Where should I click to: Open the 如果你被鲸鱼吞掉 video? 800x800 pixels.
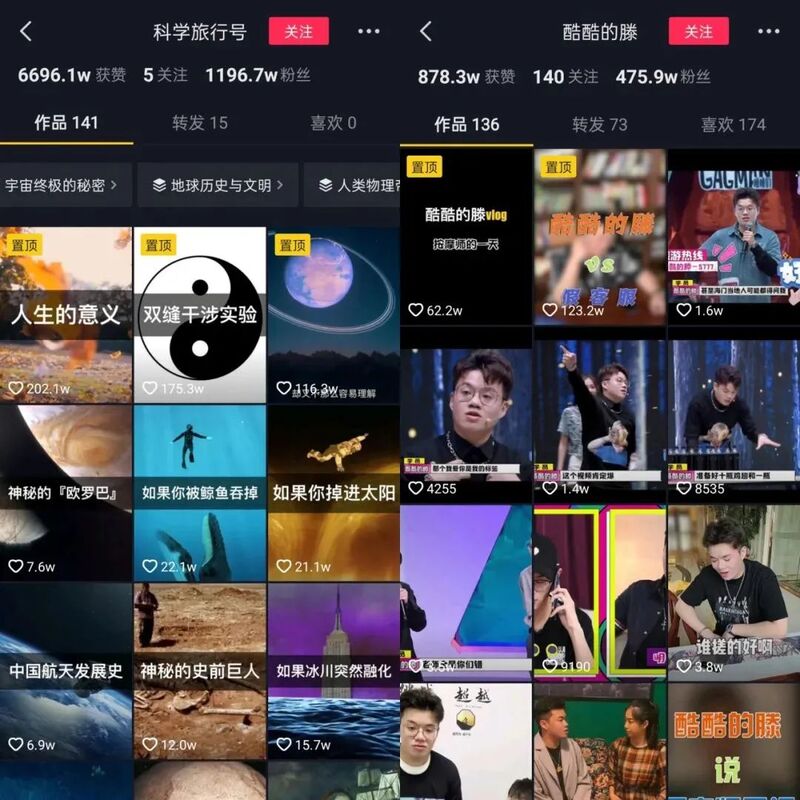coord(200,493)
